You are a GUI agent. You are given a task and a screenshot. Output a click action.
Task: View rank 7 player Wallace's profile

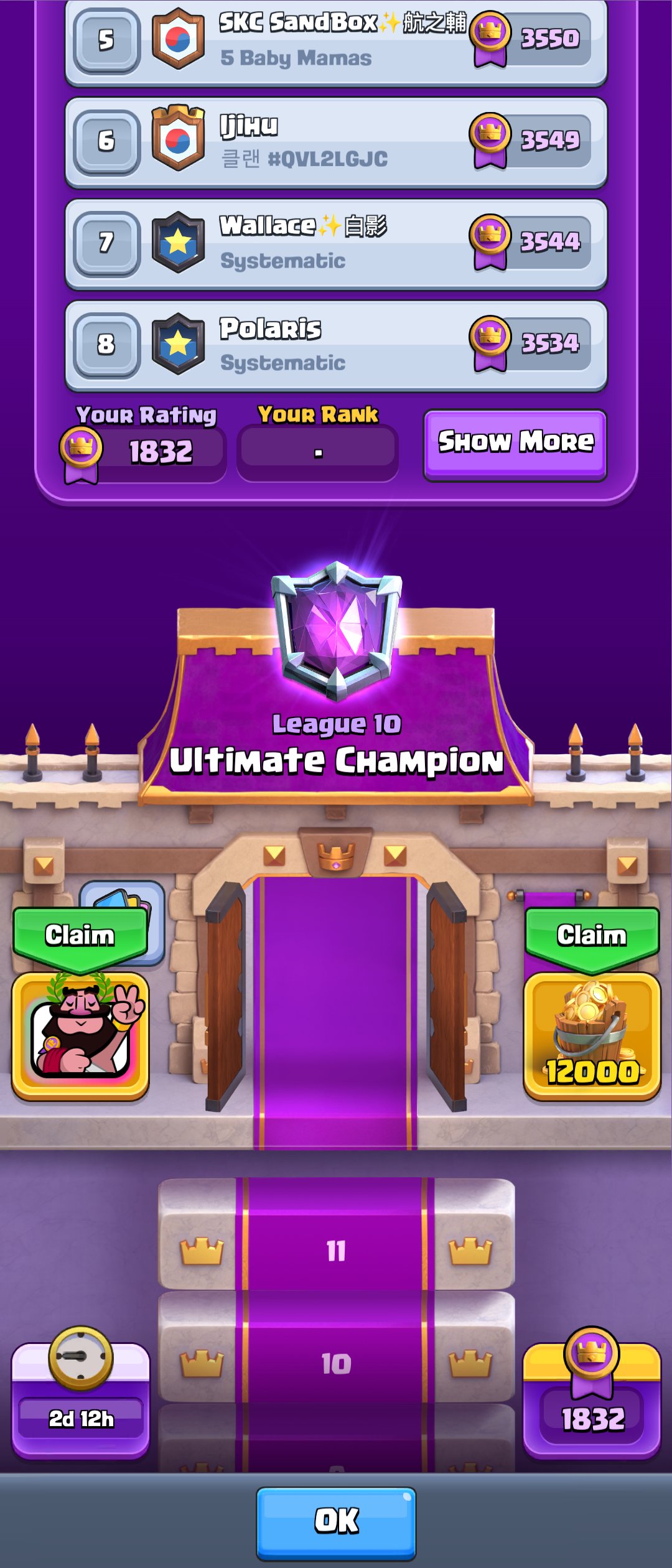(x=336, y=243)
